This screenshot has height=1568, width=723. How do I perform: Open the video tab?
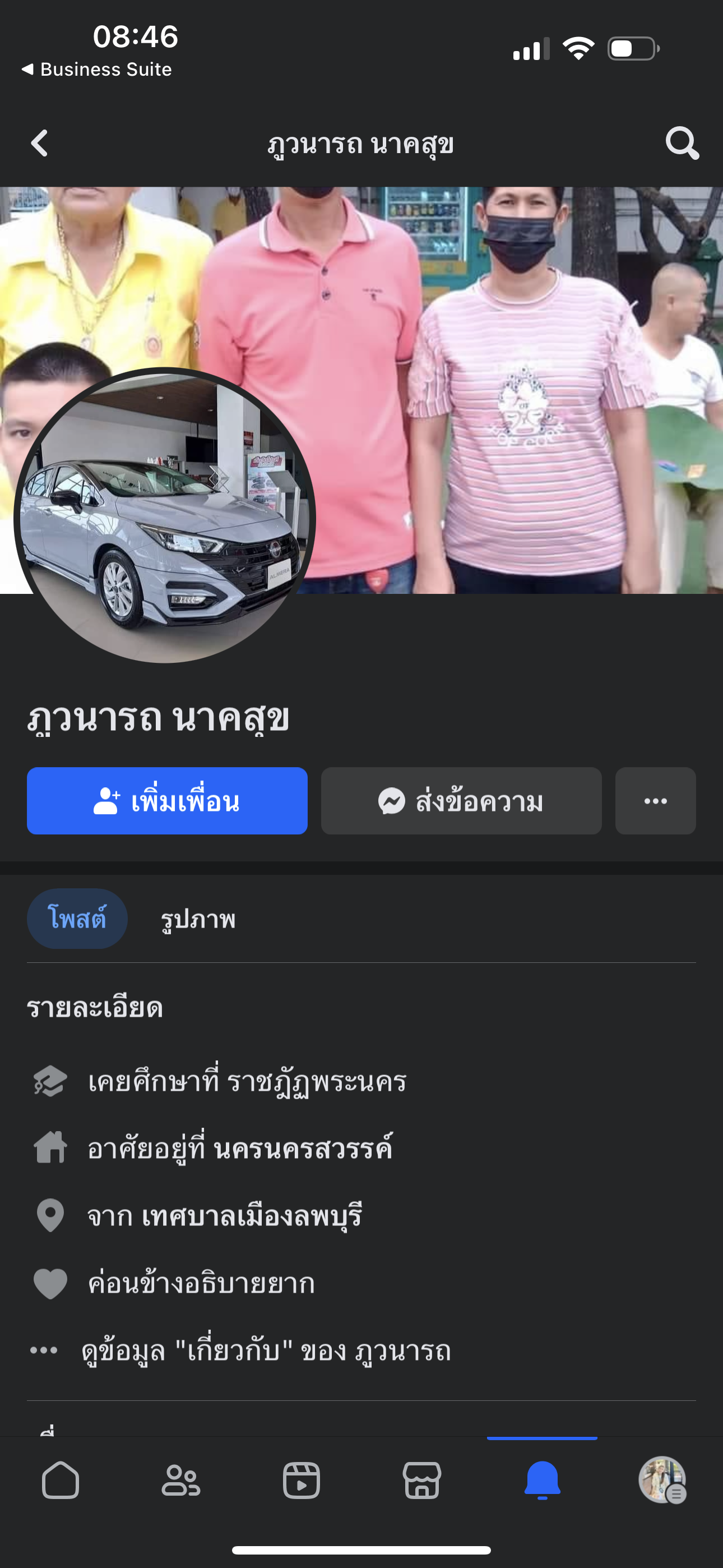pos(302,1480)
